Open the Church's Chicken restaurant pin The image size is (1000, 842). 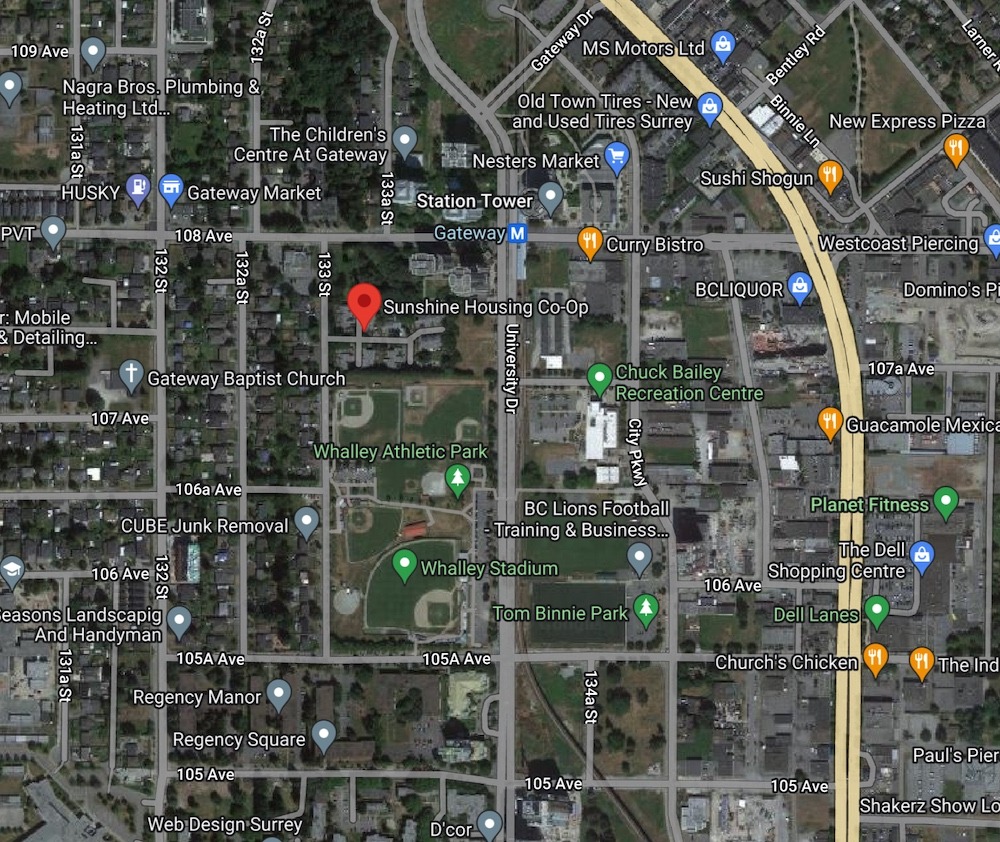875,658
